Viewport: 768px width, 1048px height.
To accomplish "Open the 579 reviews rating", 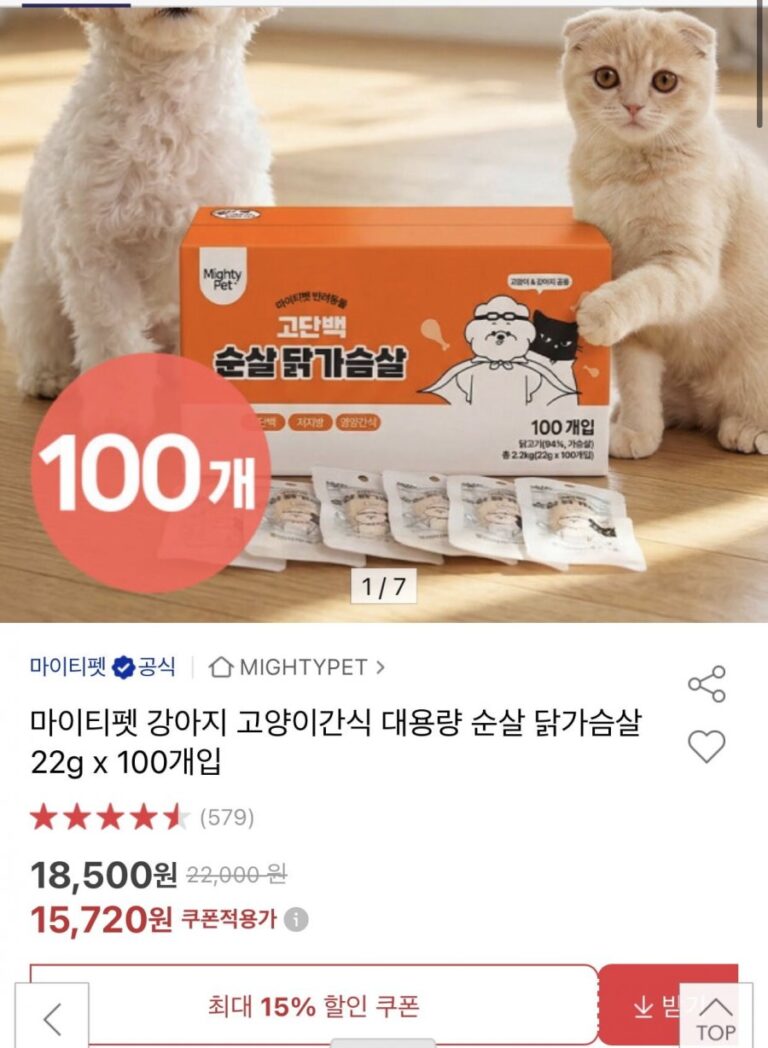I will click(142, 818).
